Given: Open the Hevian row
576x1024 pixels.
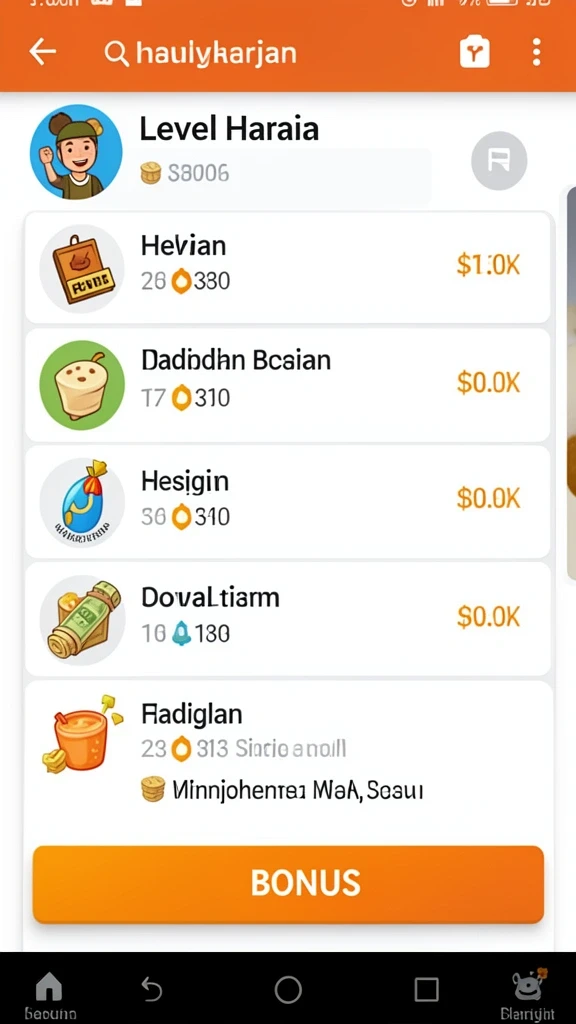Looking at the screenshot, I should pyautogui.click(x=287, y=267).
